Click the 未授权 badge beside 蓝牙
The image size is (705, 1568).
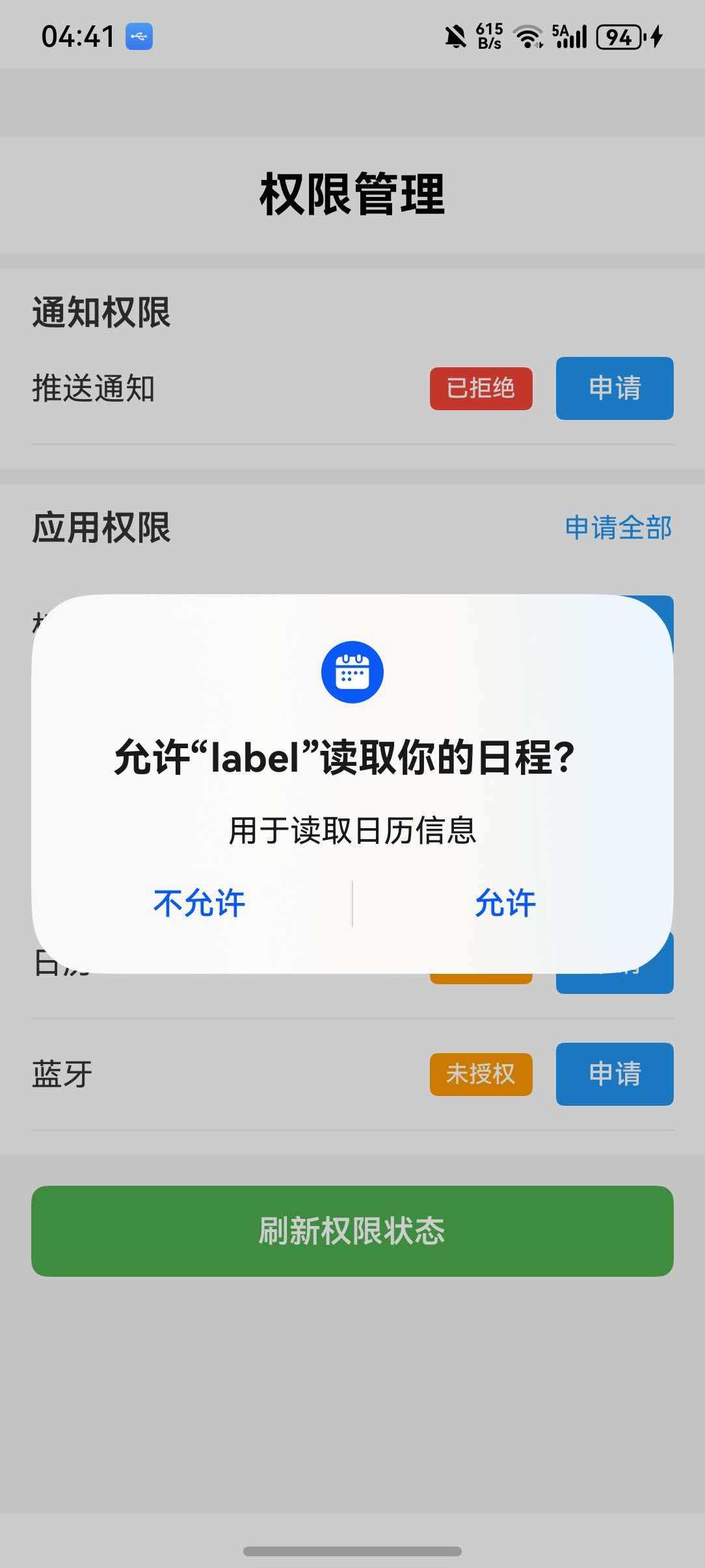(x=481, y=1075)
